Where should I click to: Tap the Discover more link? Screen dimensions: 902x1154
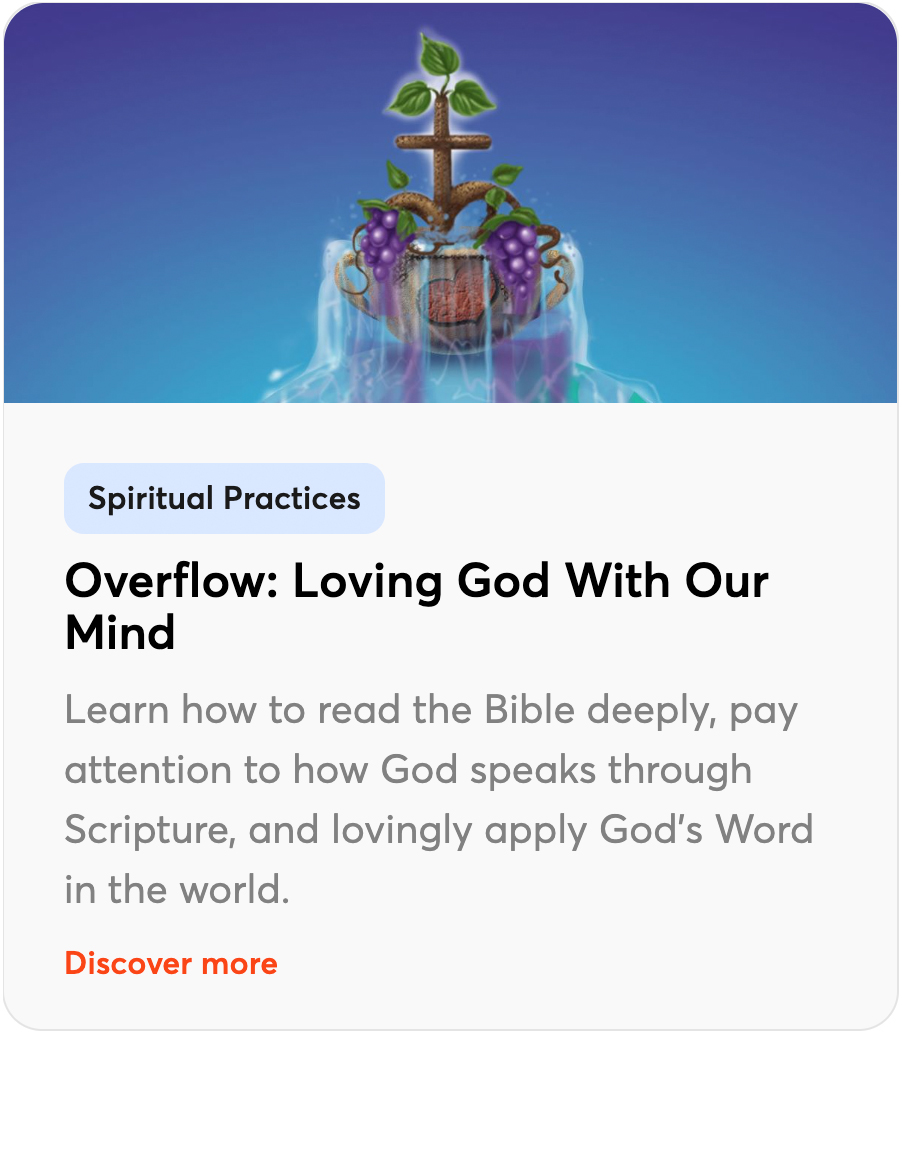[171, 963]
